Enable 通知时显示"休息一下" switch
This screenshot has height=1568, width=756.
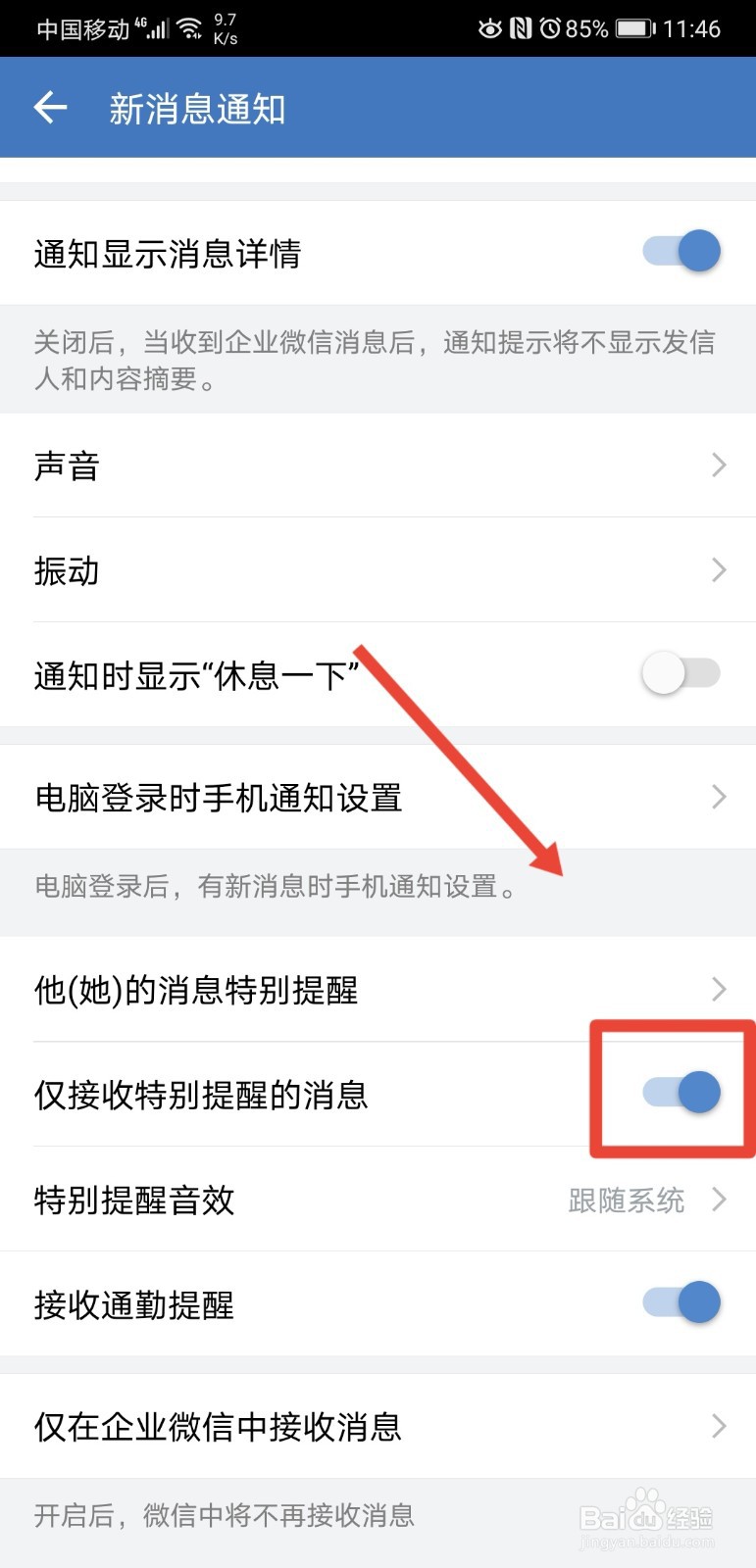[680, 673]
